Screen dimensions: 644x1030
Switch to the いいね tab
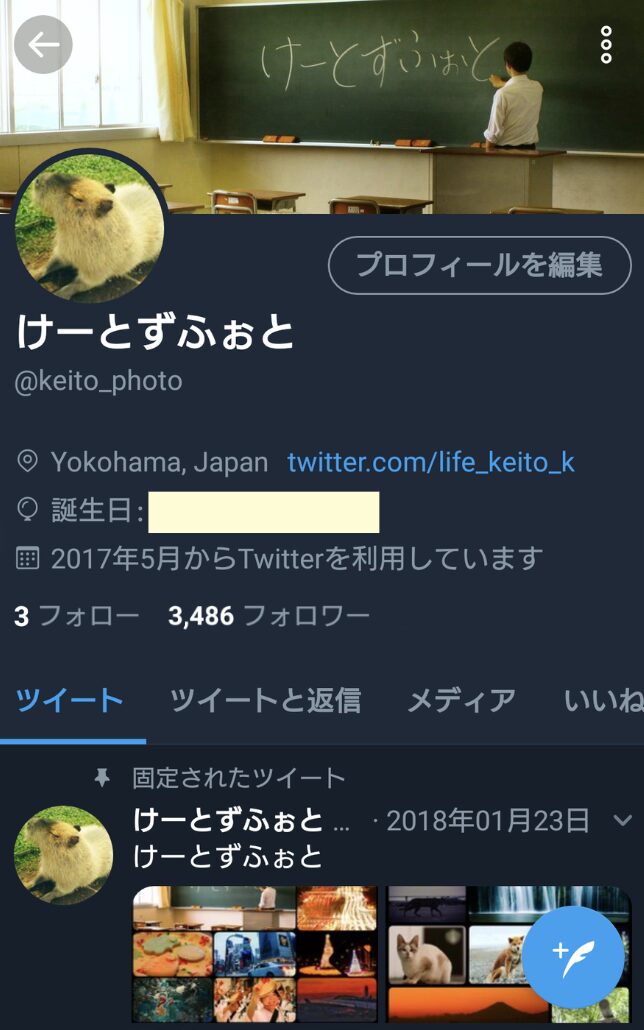(x=602, y=700)
